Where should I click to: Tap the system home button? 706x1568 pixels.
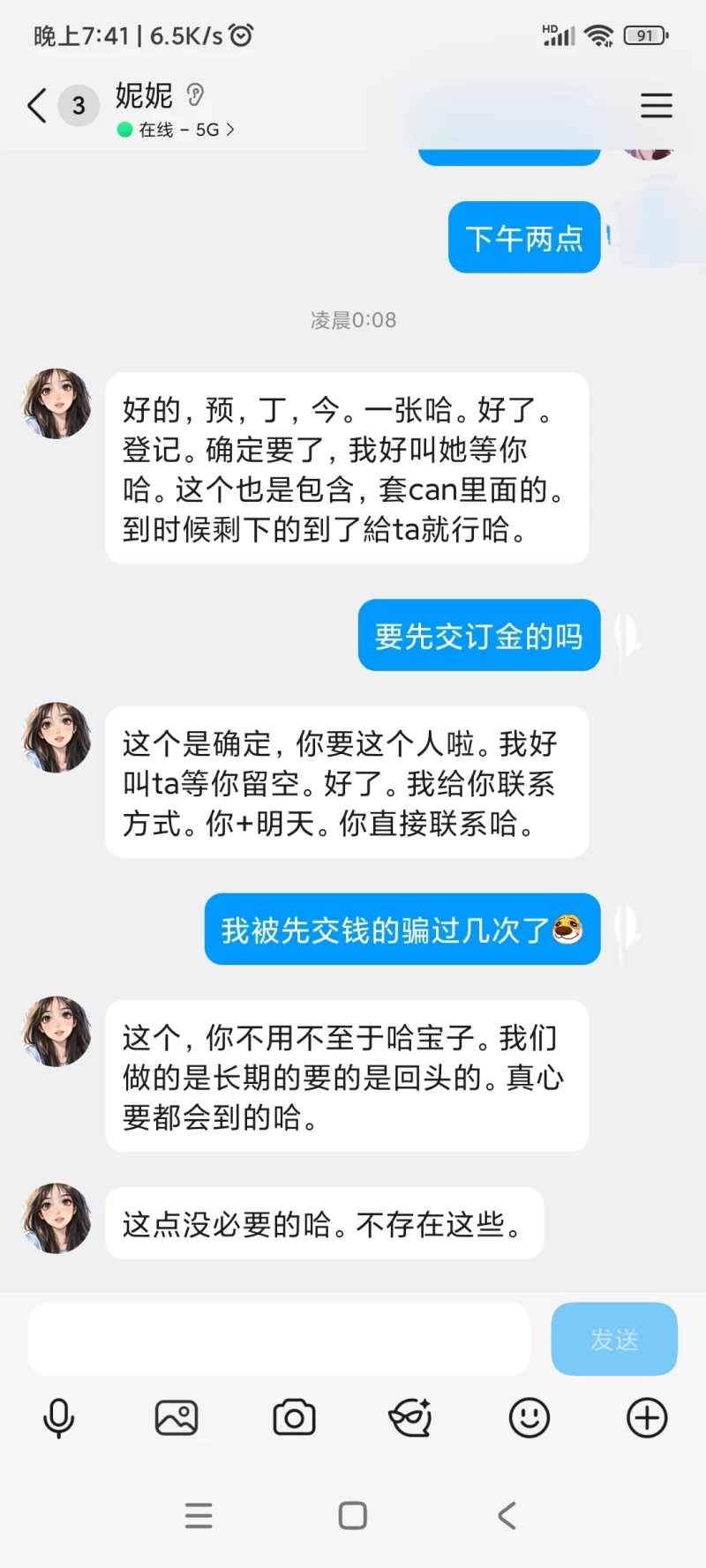tap(353, 1515)
